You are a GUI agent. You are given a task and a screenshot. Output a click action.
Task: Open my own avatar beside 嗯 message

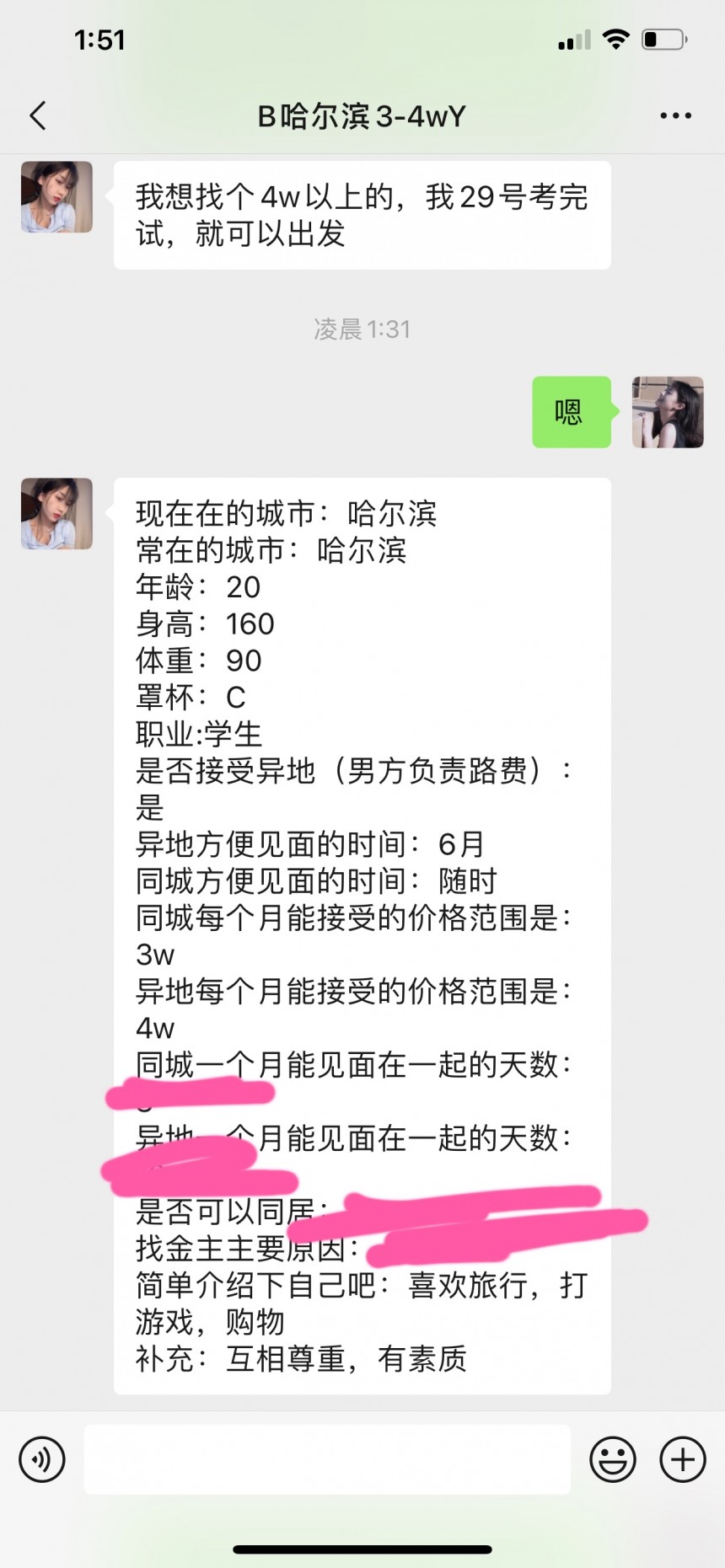click(x=668, y=412)
